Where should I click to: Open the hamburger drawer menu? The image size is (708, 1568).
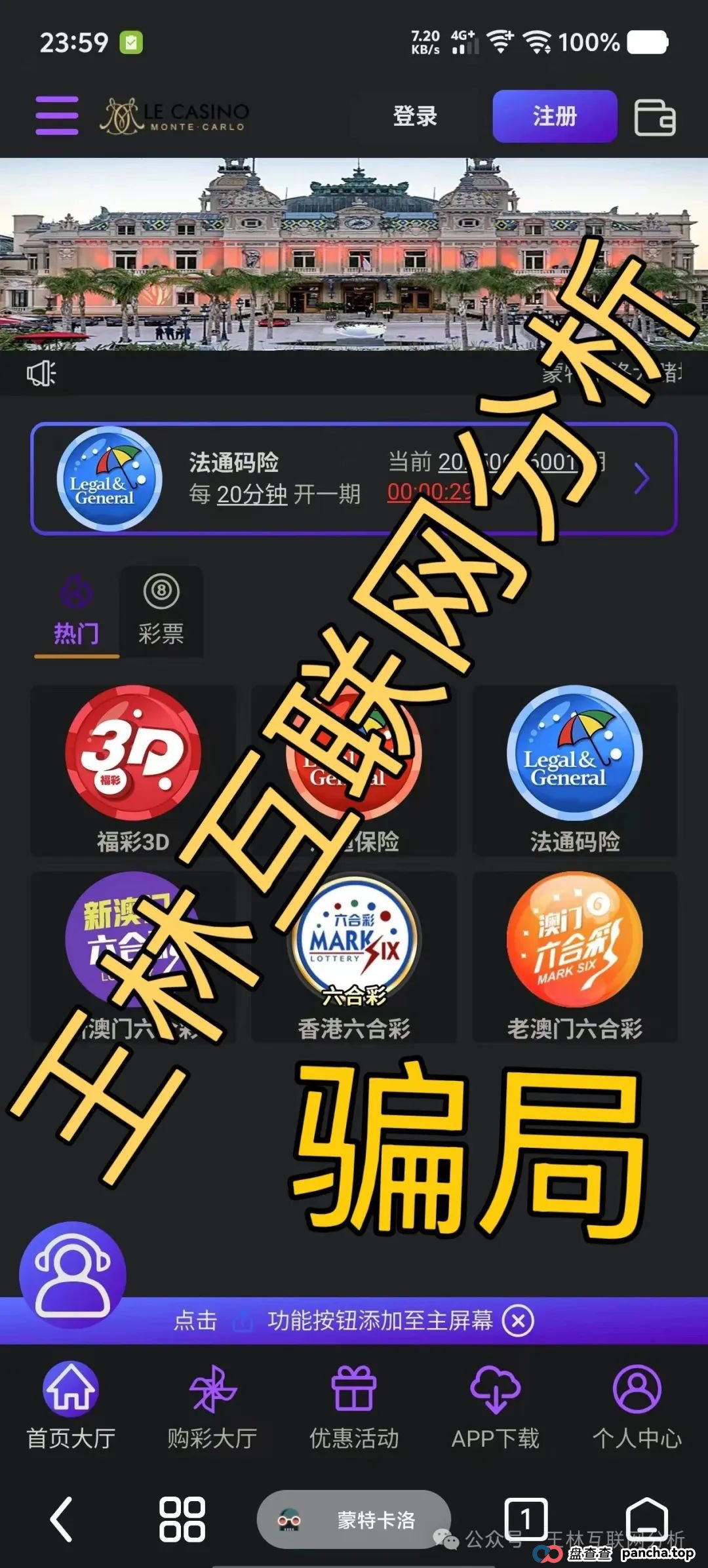tap(57, 115)
